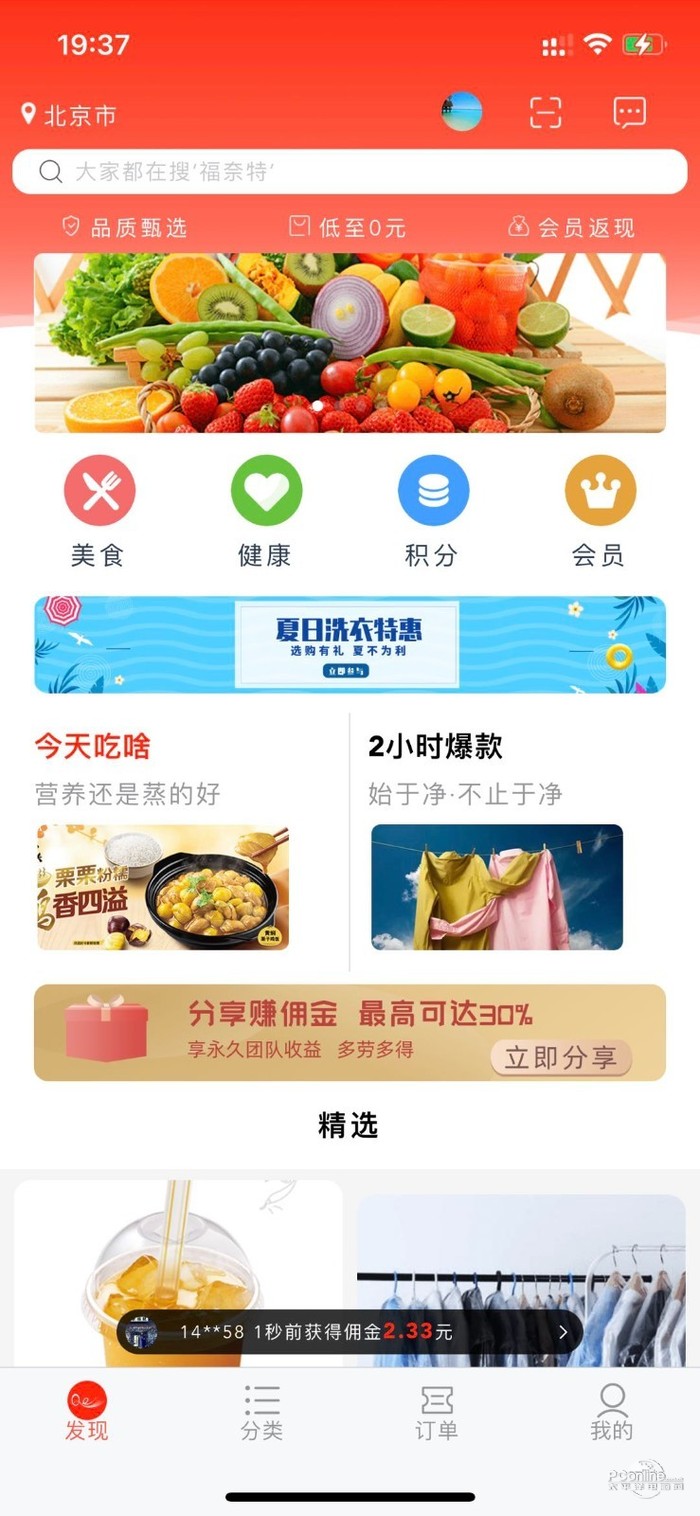Screen dimensions: 700x1516
Task: Switch to the 分类 tab
Action: [262, 1412]
